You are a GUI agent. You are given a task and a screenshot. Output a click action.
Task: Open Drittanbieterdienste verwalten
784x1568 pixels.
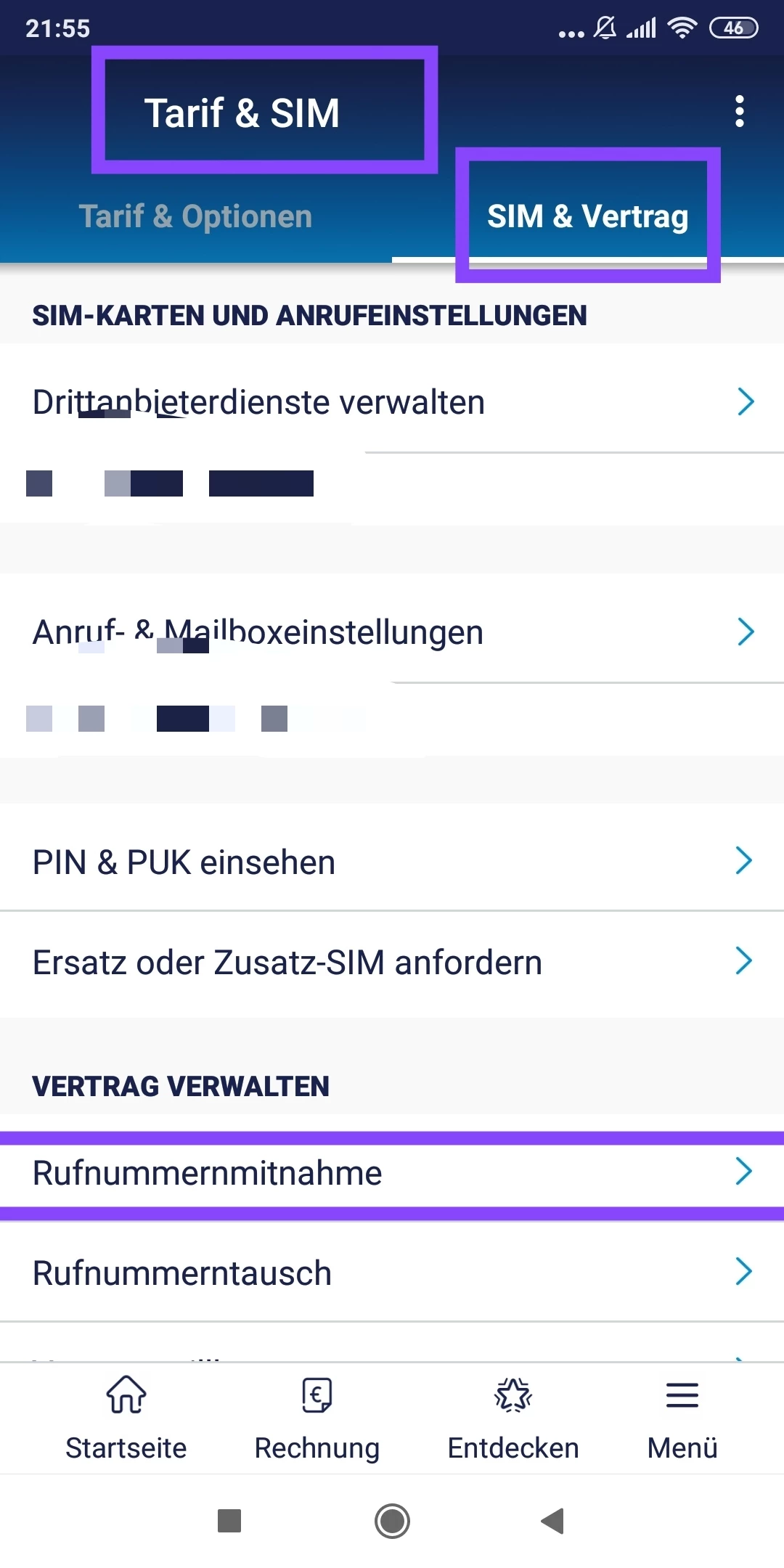[392, 402]
